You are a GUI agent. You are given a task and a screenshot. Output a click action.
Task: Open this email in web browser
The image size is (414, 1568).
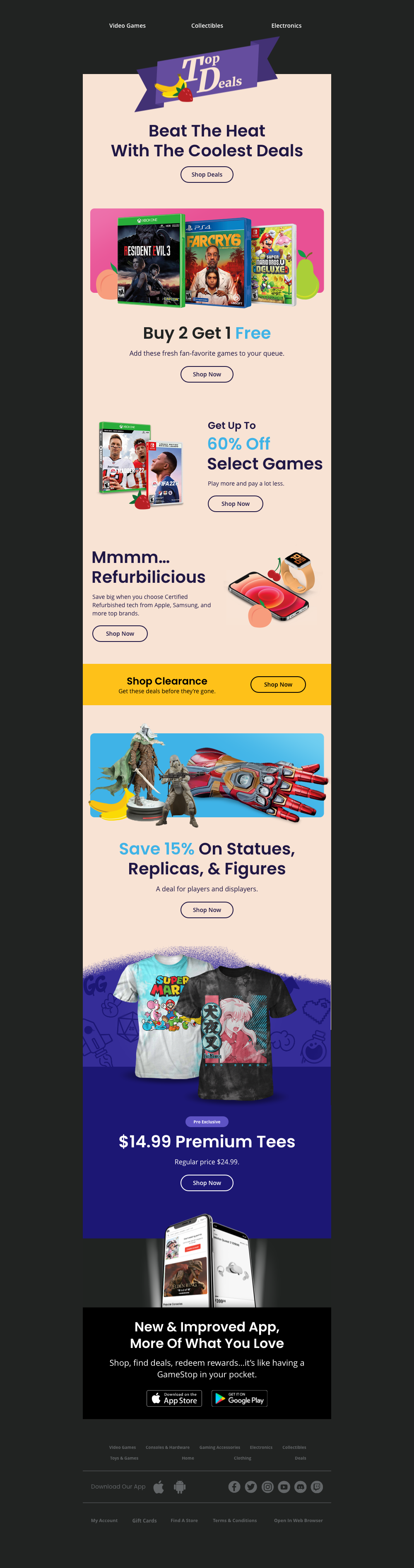coord(298,1520)
